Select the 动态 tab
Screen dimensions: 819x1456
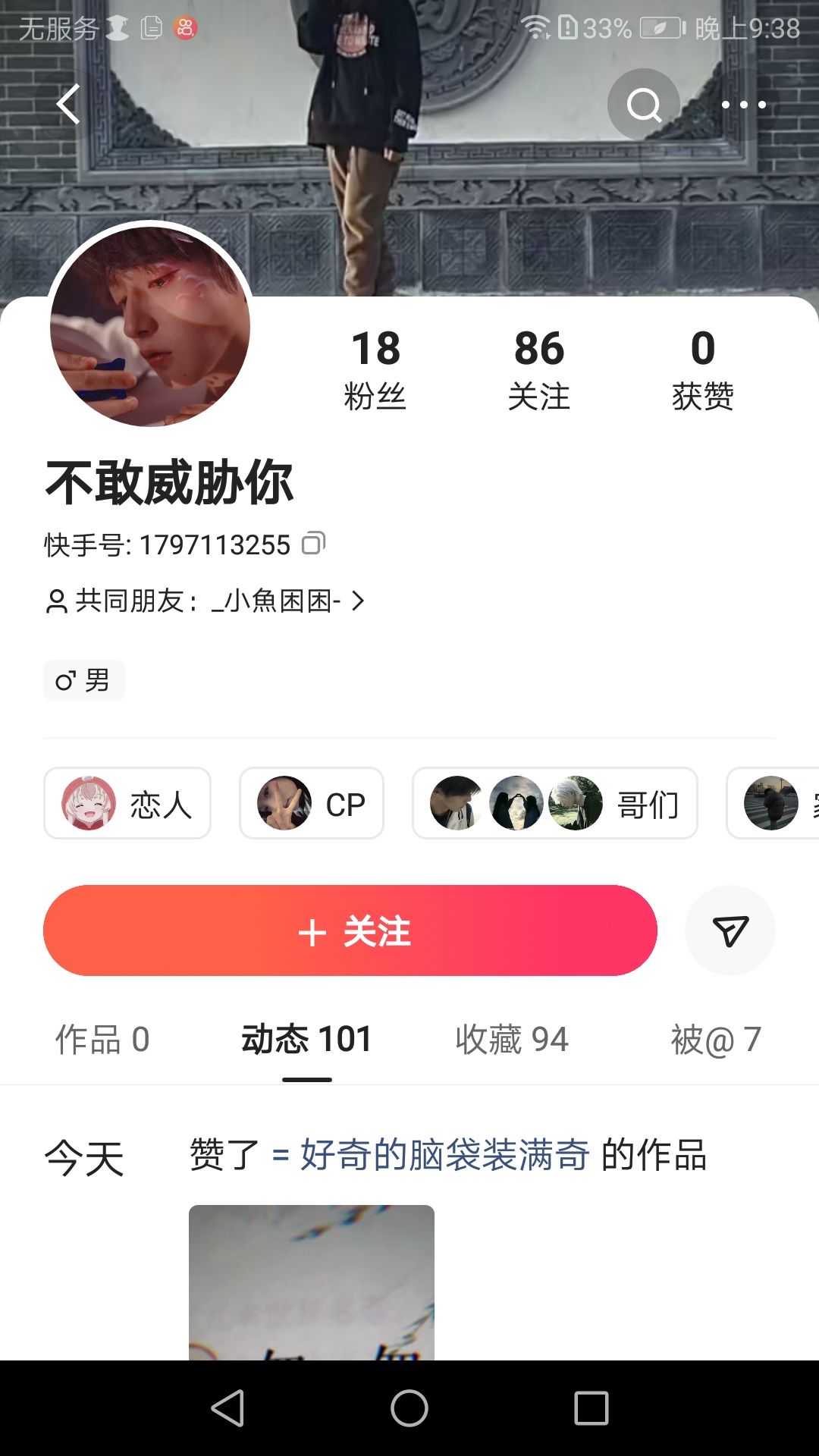306,1039
